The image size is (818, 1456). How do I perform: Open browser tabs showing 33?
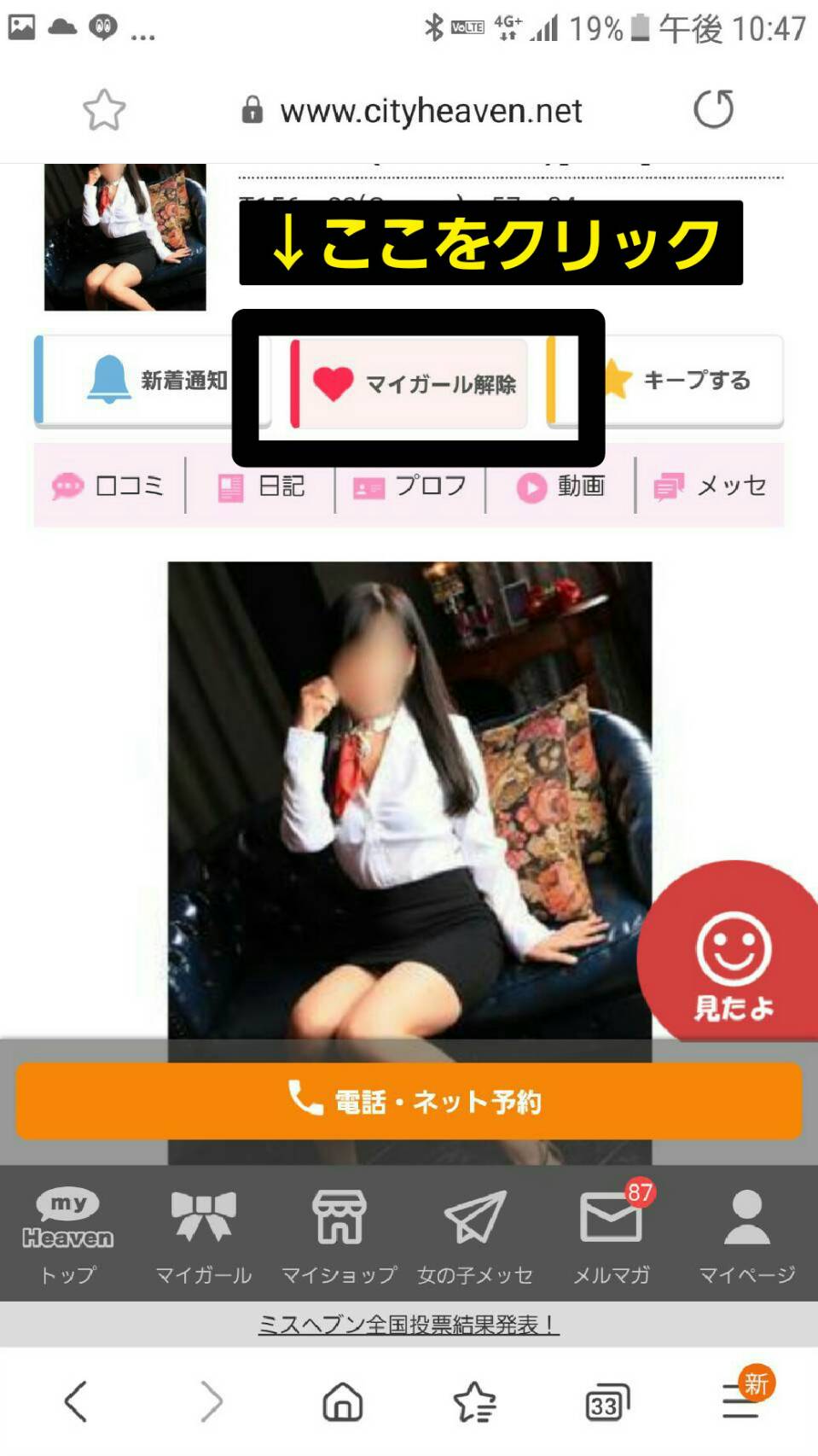(606, 1402)
